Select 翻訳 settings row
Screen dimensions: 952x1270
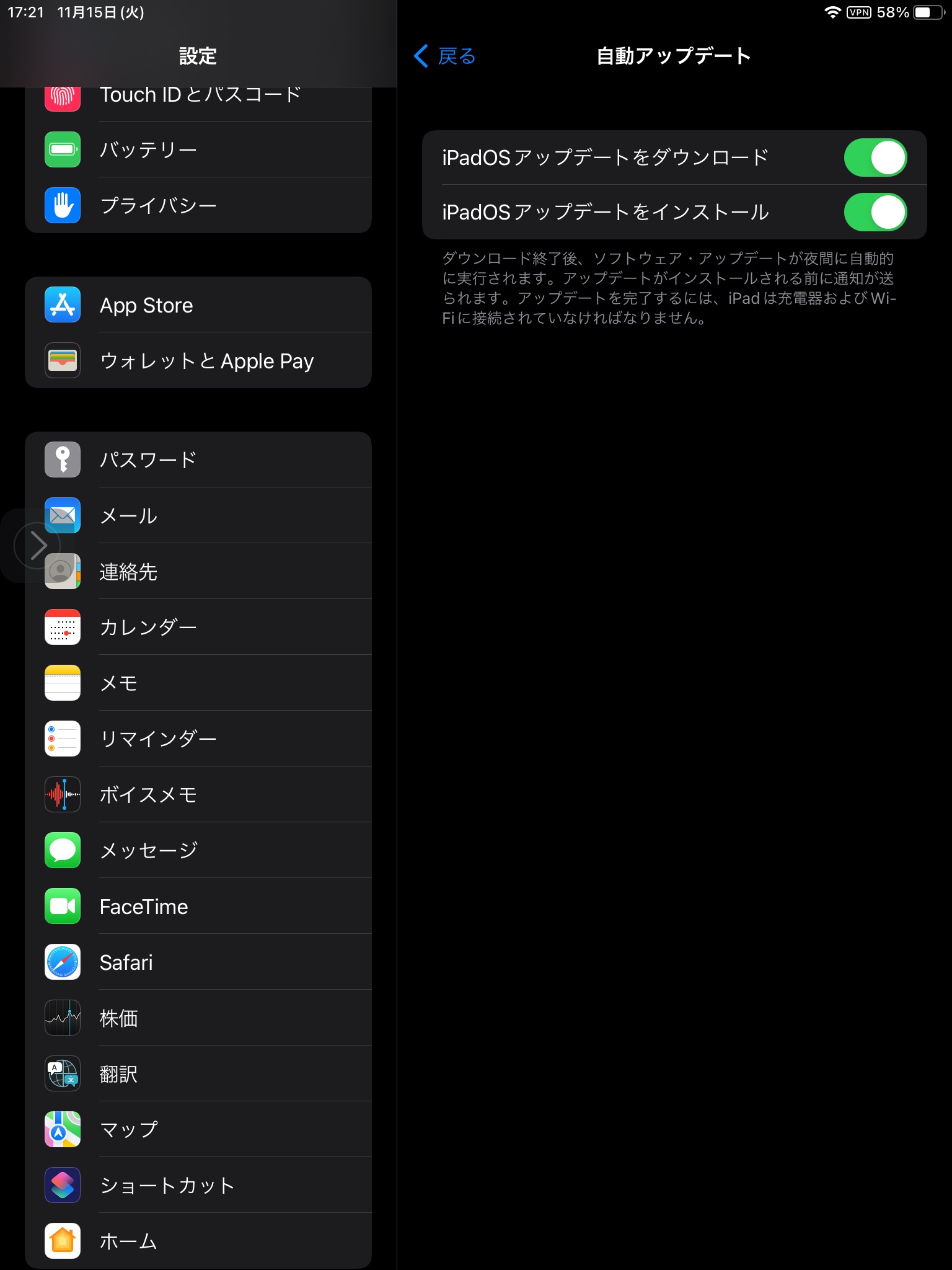(x=198, y=1073)
